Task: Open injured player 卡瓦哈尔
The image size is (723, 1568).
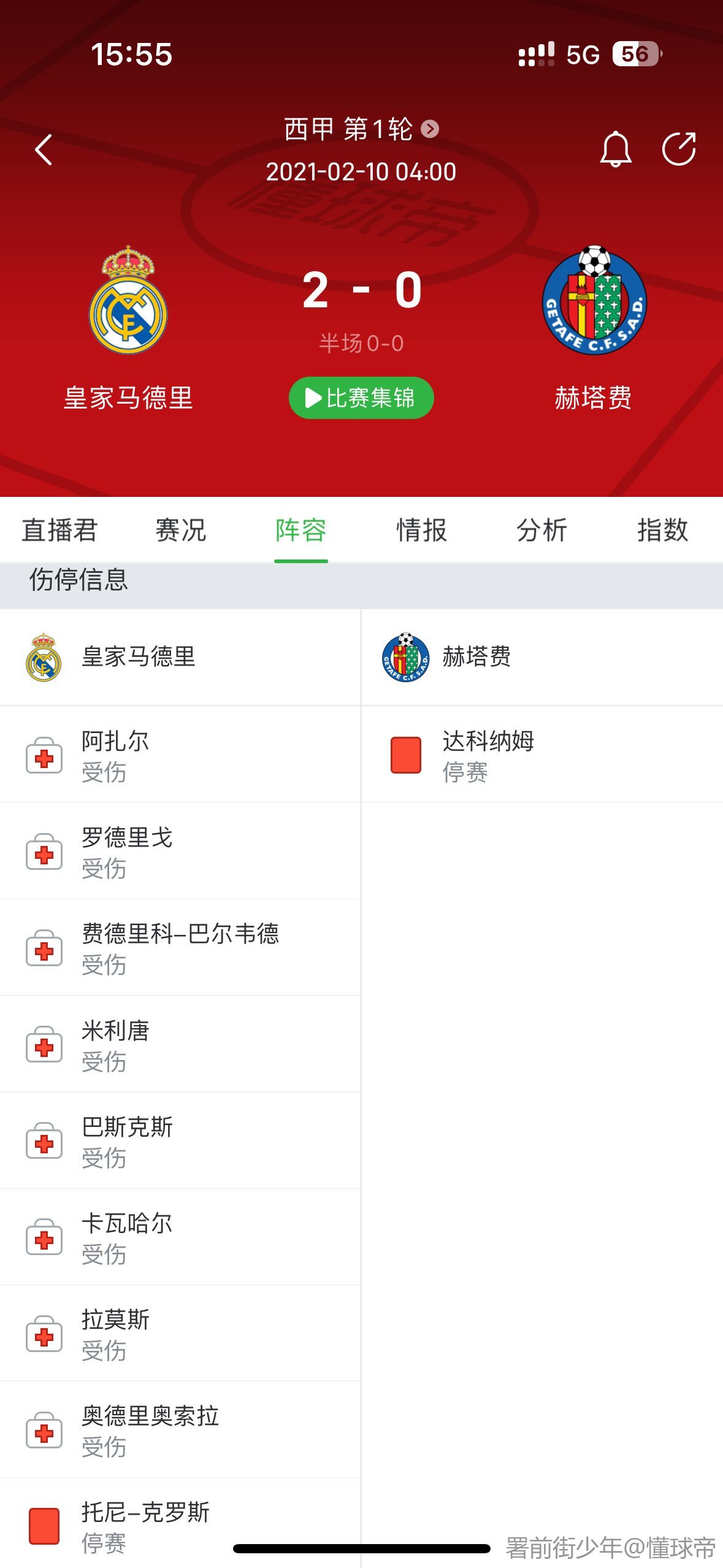Action: point(127,1237)
